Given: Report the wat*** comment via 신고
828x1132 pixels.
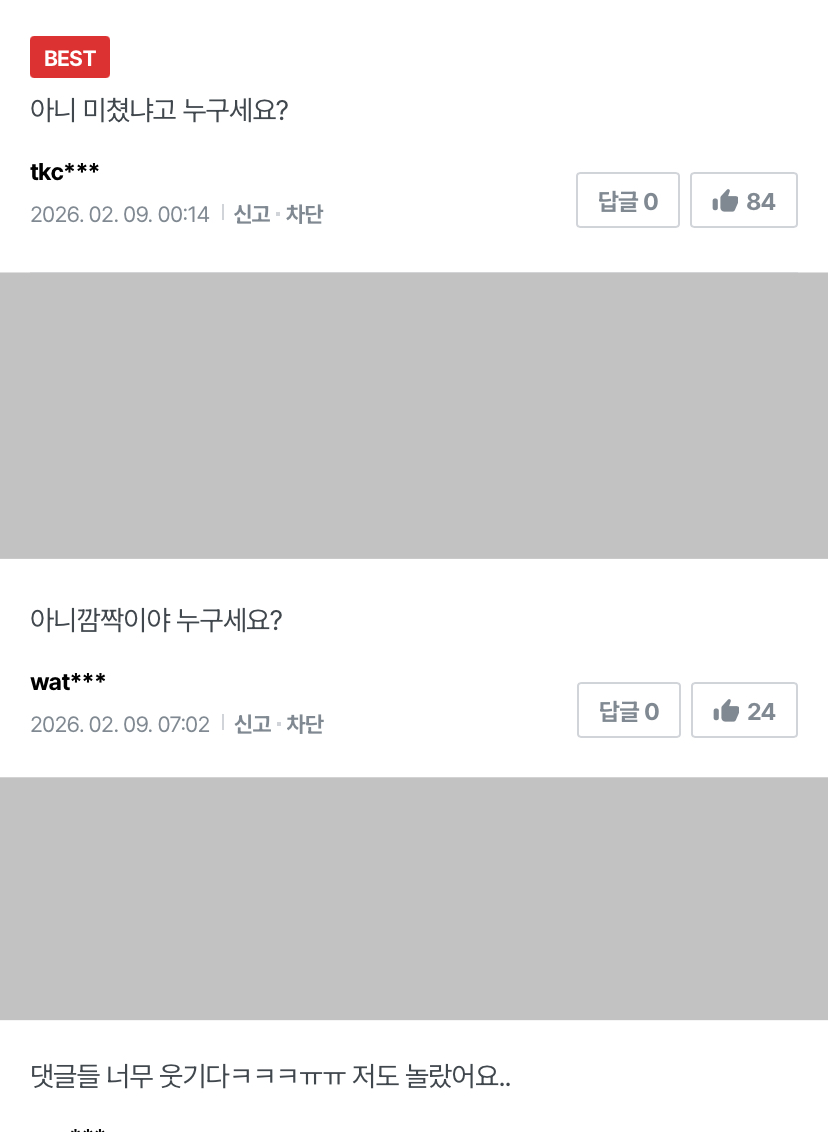Looking at the screenshot, I should pyautogui.click(x=253, y=724).
